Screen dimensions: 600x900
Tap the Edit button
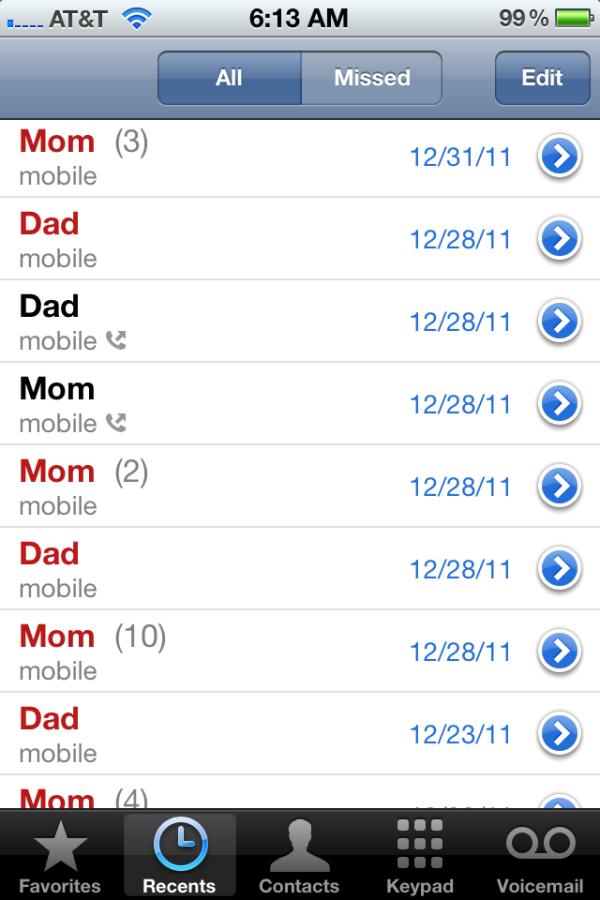pyautogui.click(x=542, y=78)
